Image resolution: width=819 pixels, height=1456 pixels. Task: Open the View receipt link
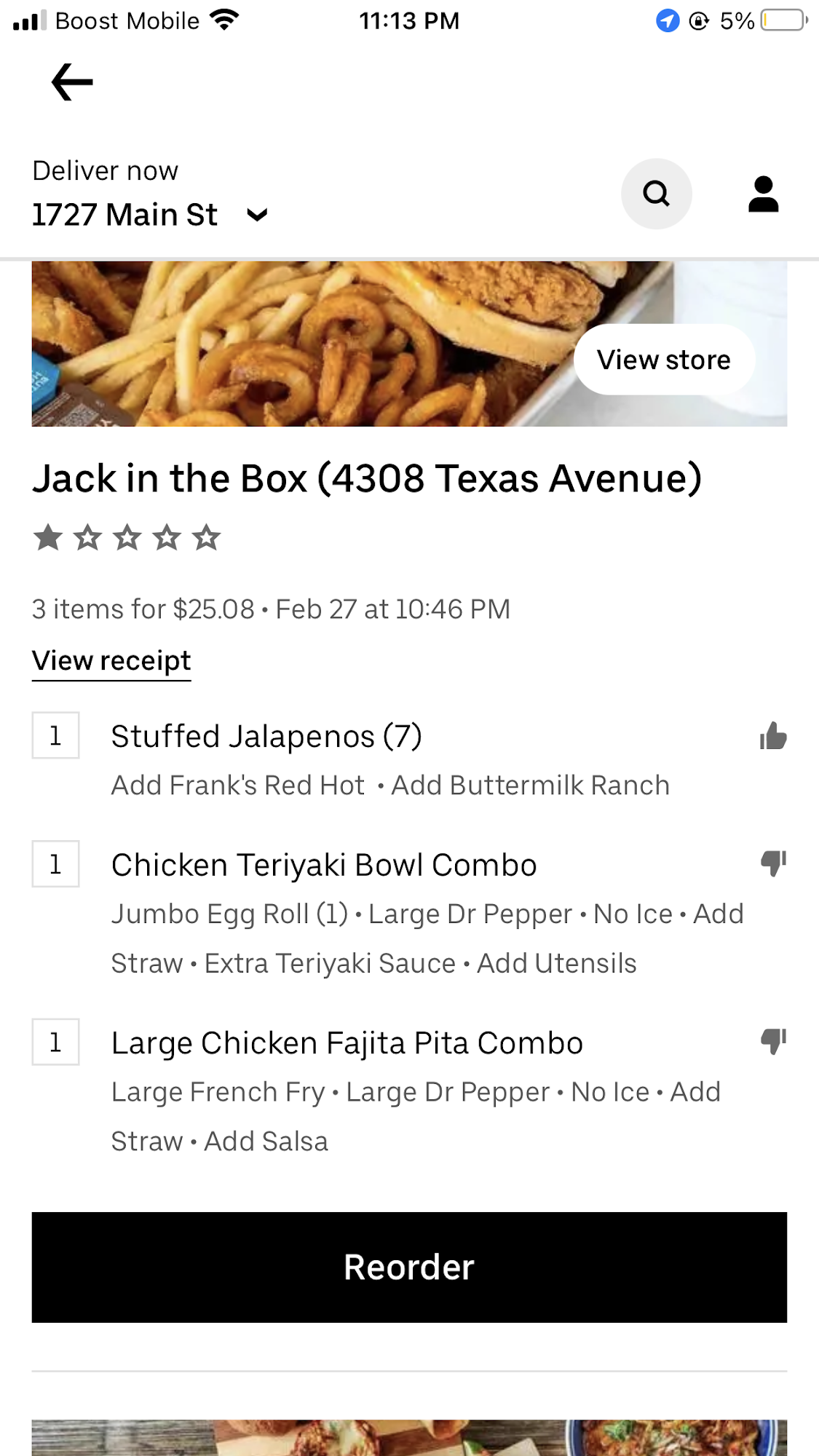tap(111, 661)
